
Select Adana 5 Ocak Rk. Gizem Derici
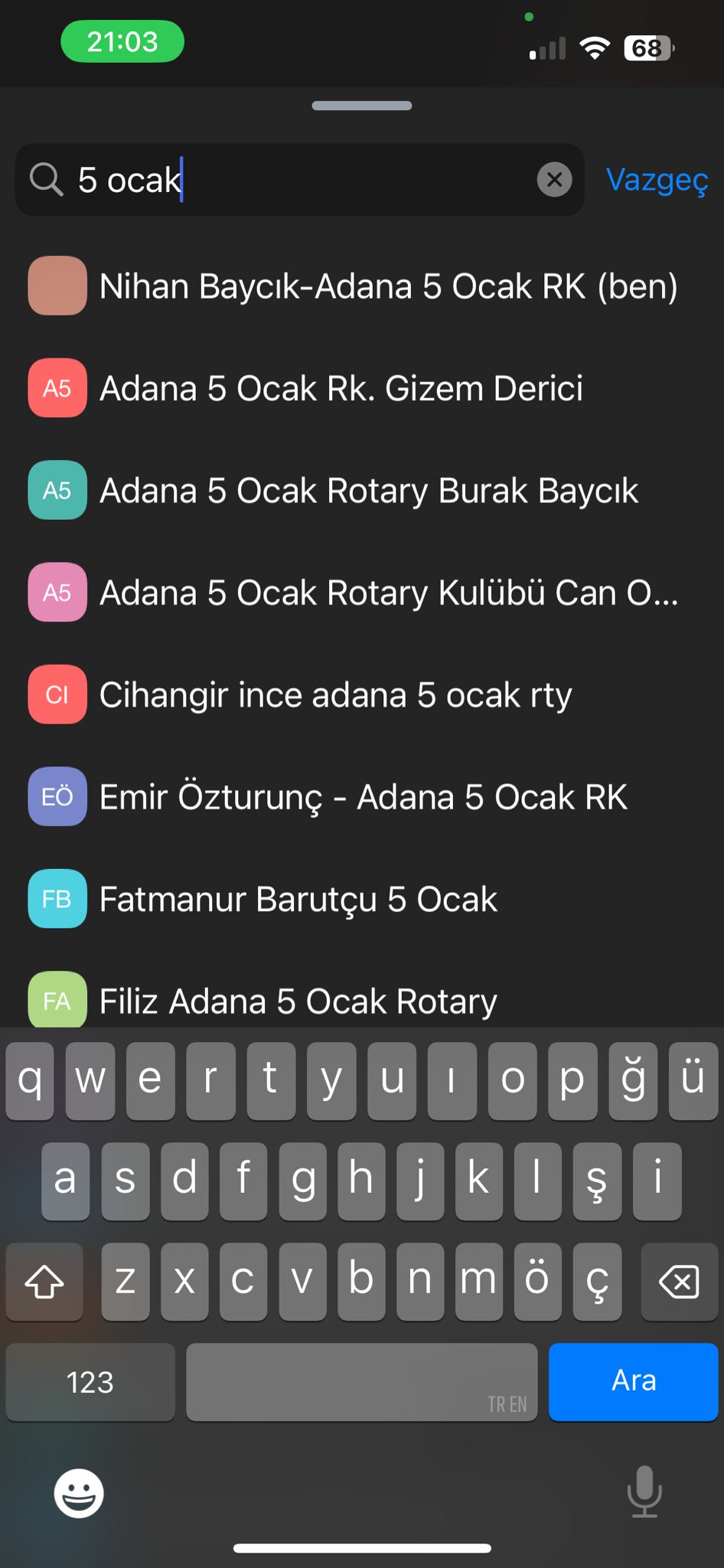pos(362,388)
